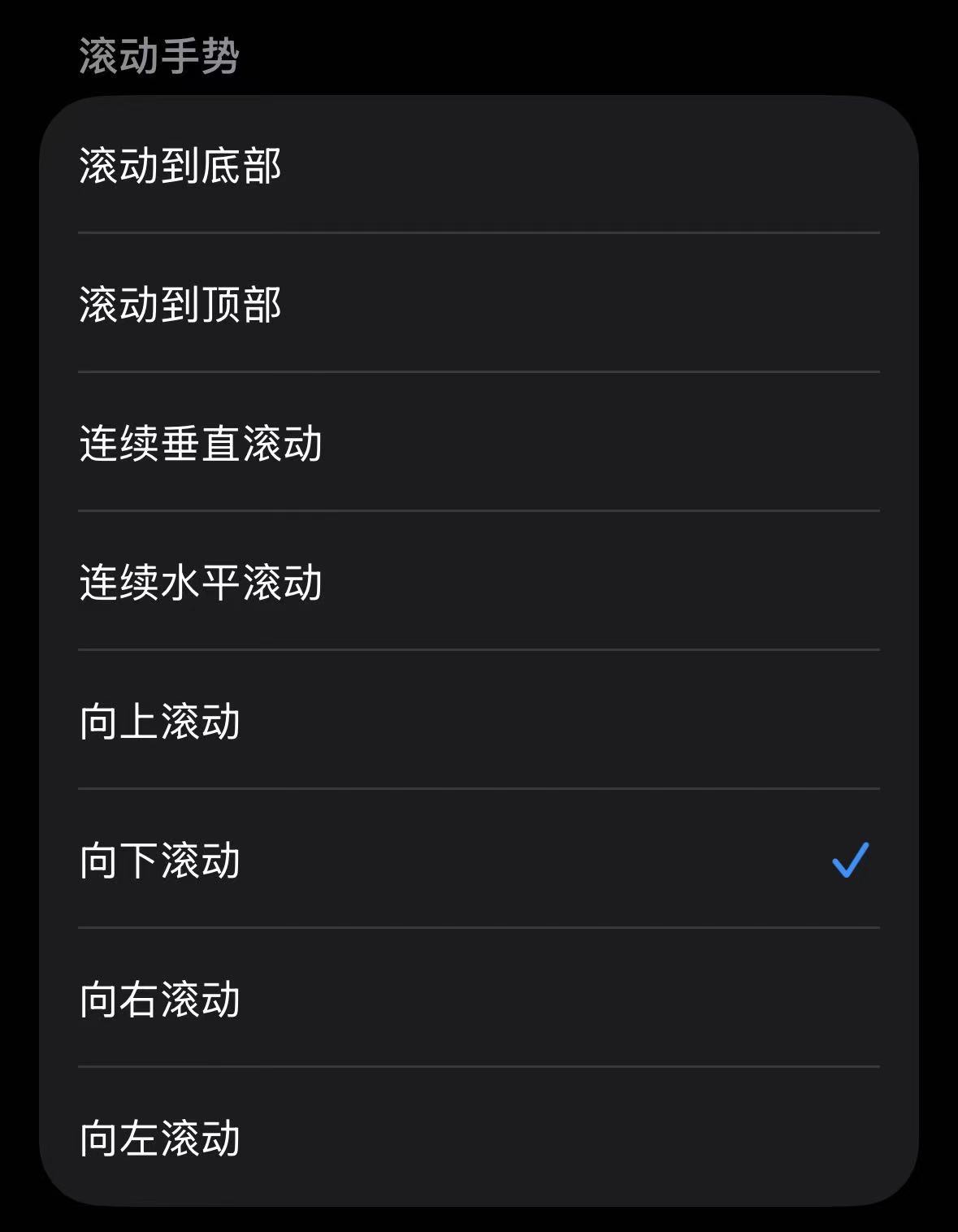Pick 向左滚动 as the scroll gesture
The image size is (958, 1232).
point(478,1138)
